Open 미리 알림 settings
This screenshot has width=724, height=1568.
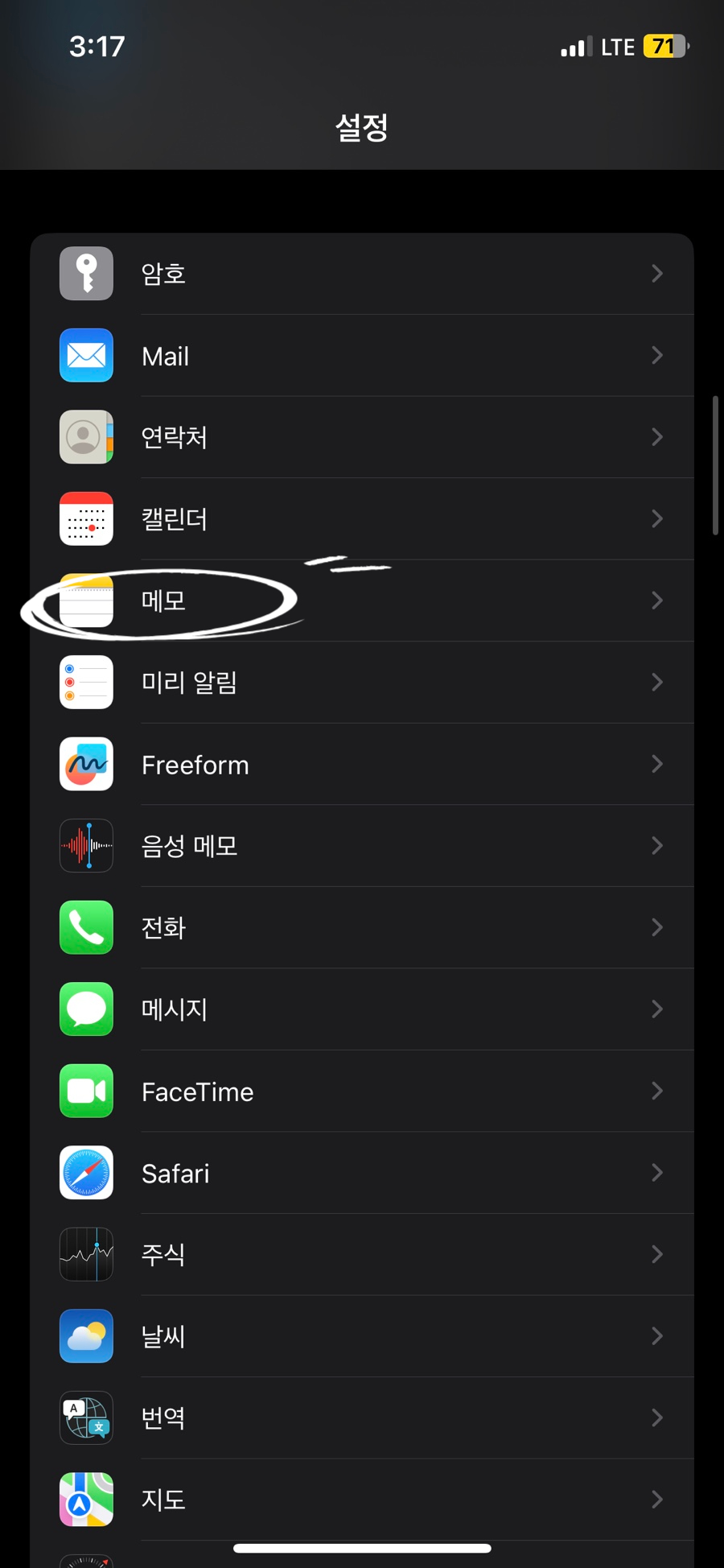362,683
